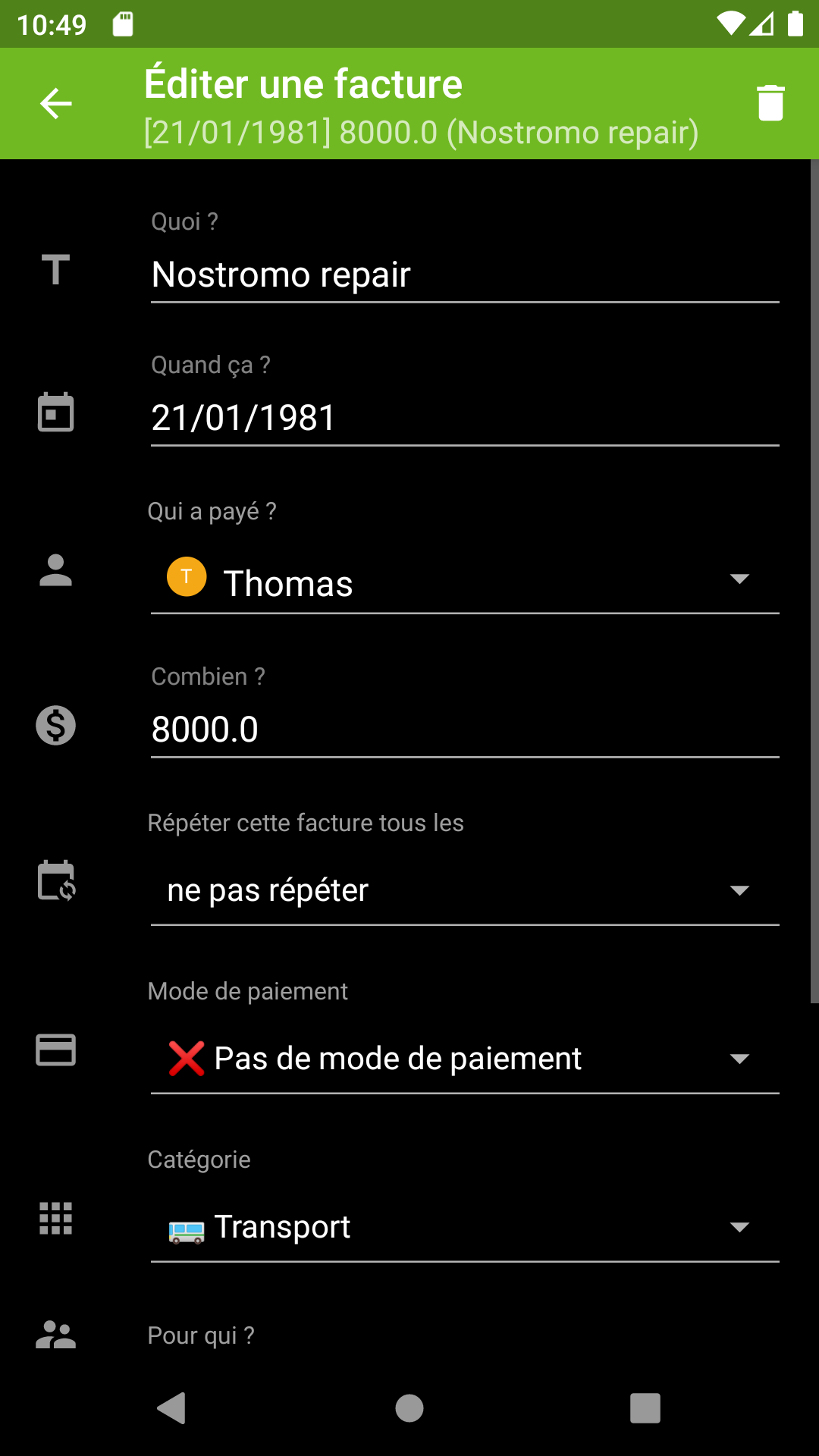
Task: Open recent apps from the navigation bar
Action: (645, 1409)
